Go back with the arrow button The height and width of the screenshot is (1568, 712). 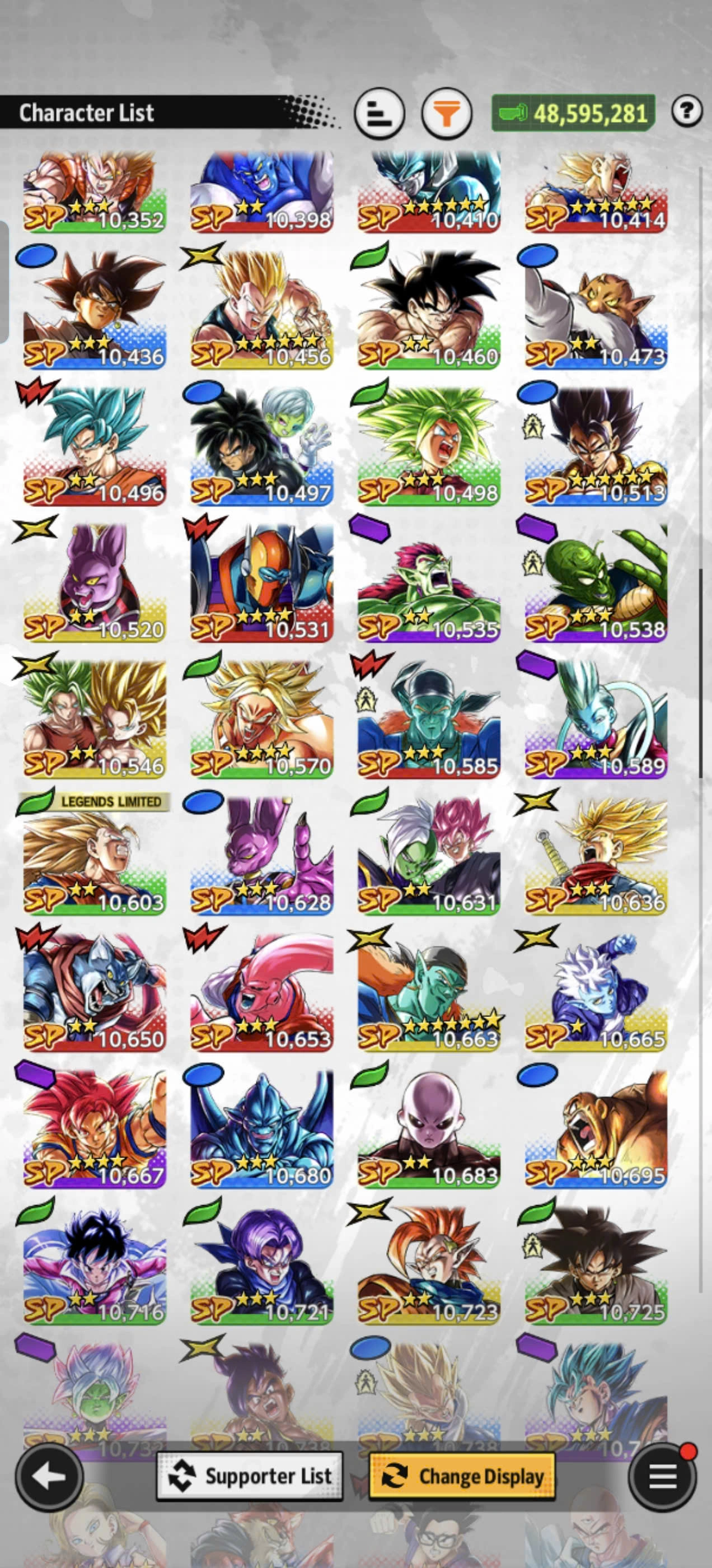coord(49,1476)
